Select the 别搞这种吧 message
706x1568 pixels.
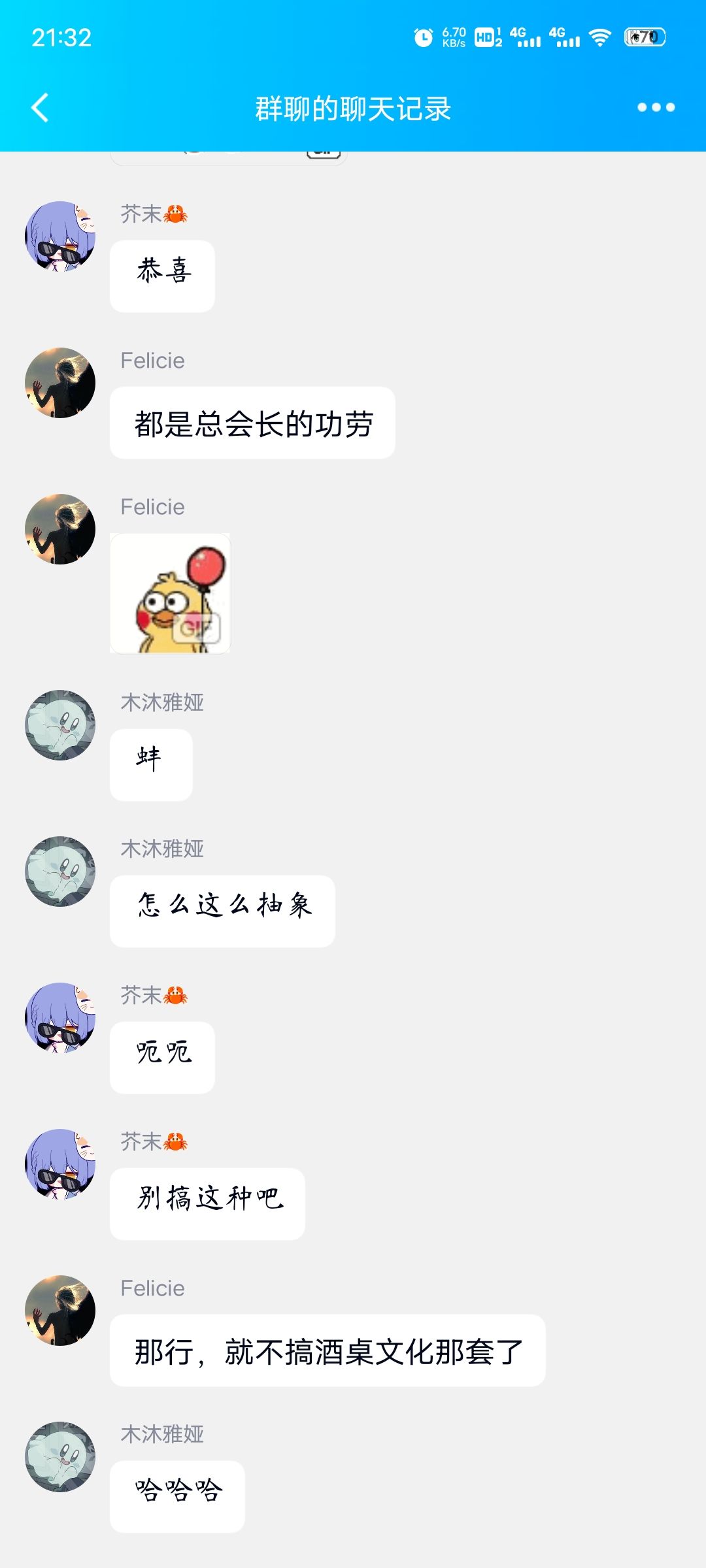[208, 1204]
